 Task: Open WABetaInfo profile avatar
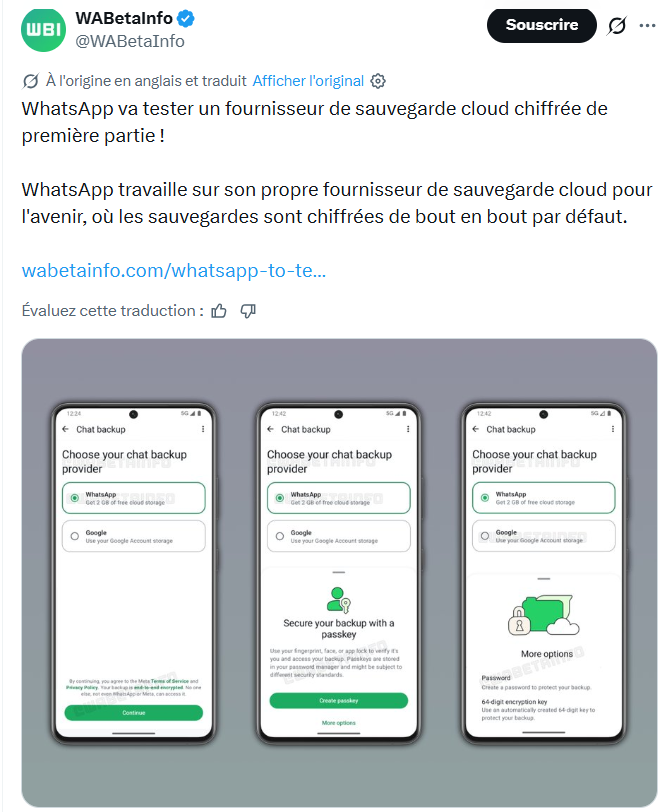coord(41,29)
